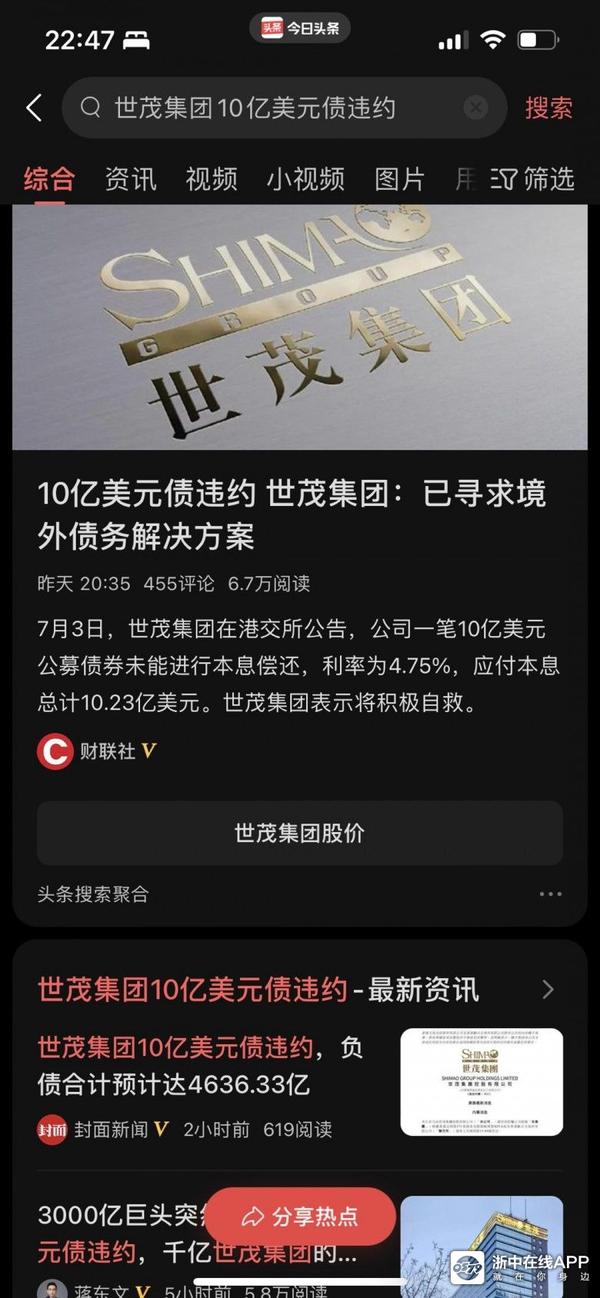Return to 今日头条 via status bar pill
The image size is (600, 1298).
(299, 28)
